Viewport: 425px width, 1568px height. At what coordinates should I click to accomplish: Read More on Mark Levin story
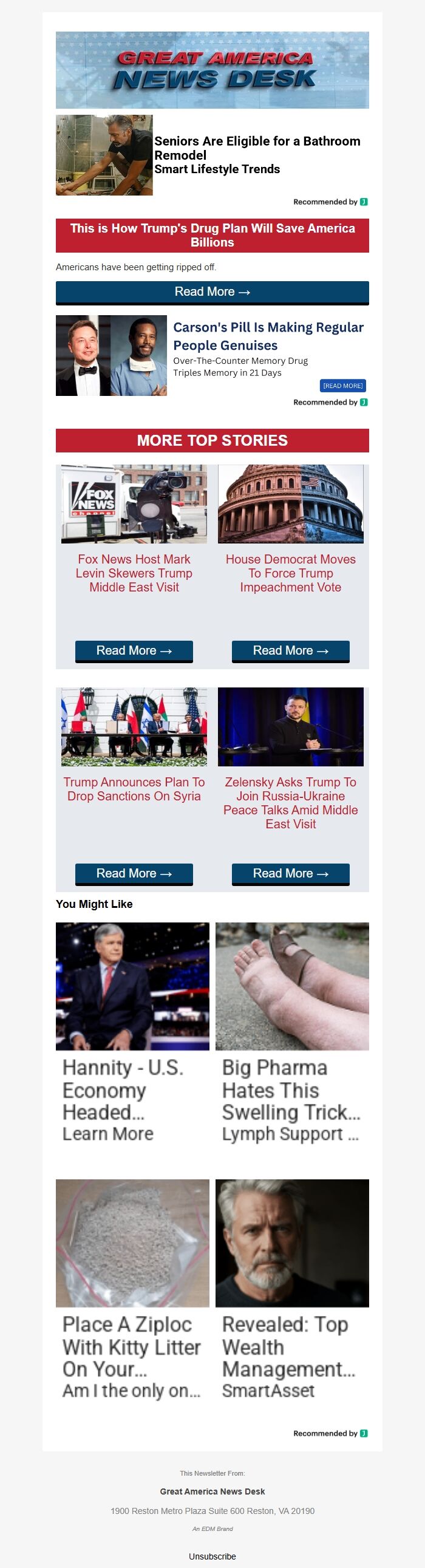[134, 650]
